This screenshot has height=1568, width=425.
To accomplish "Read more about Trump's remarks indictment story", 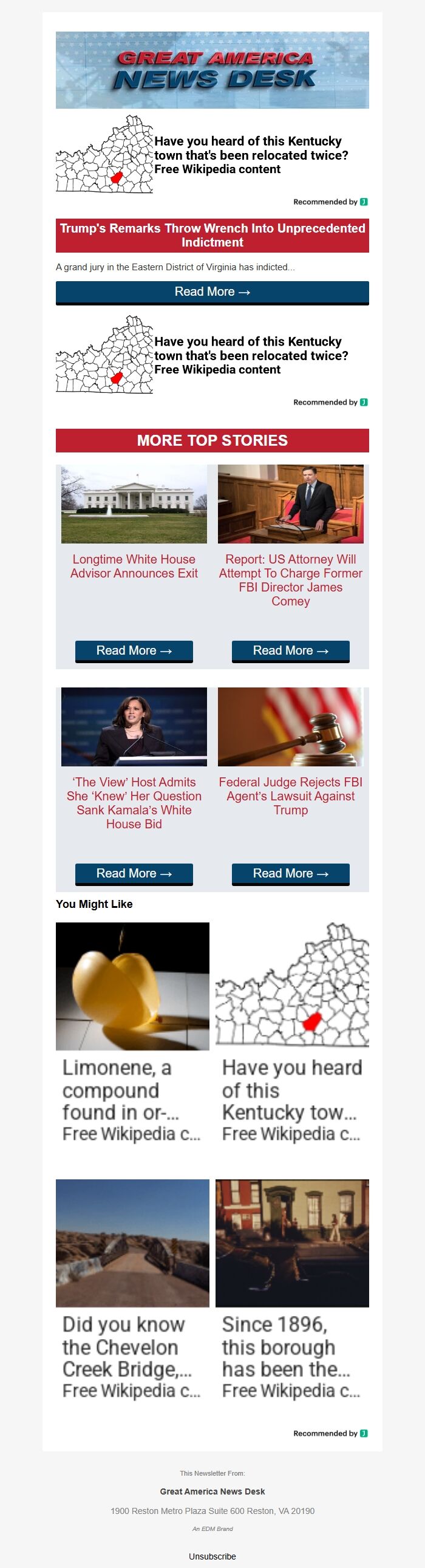I will (212, 292).
